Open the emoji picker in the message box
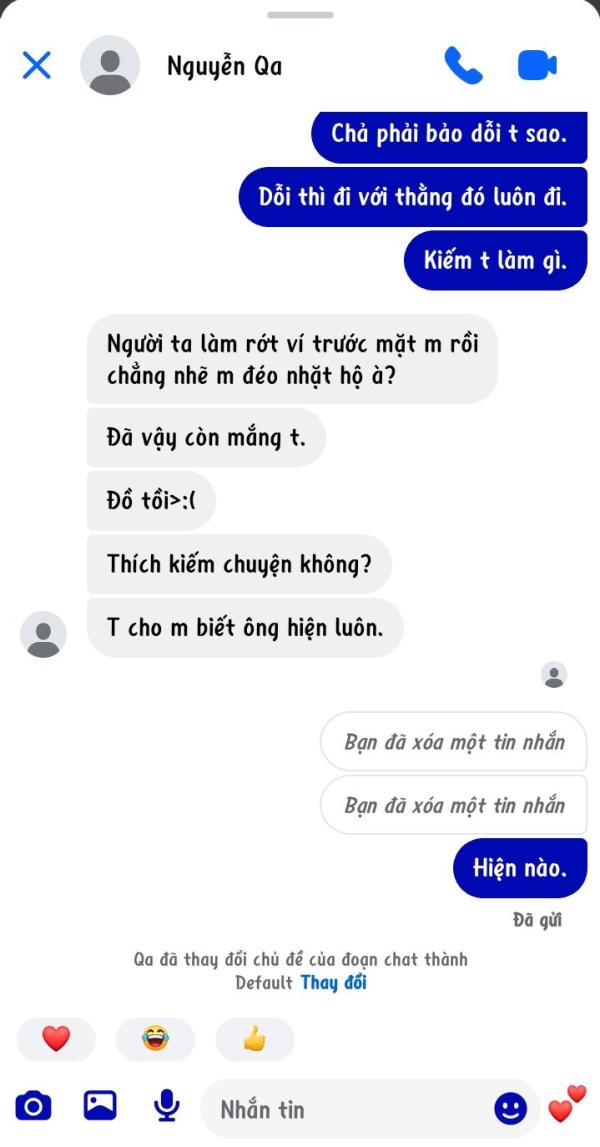This screenshot has height=1147, width=600. click(510, 1109)
